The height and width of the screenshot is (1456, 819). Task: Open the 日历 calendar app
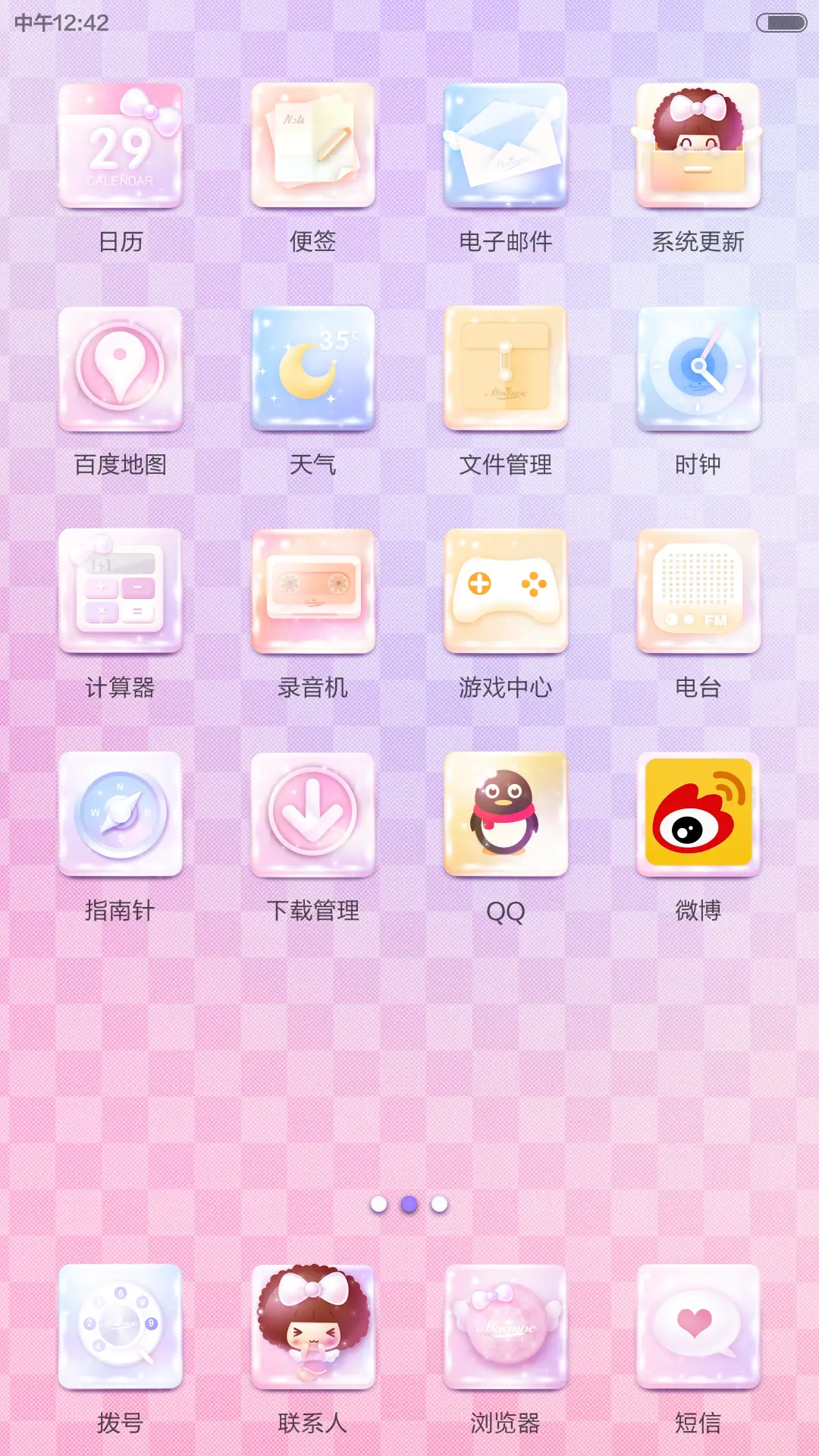(x=121, y=146)
